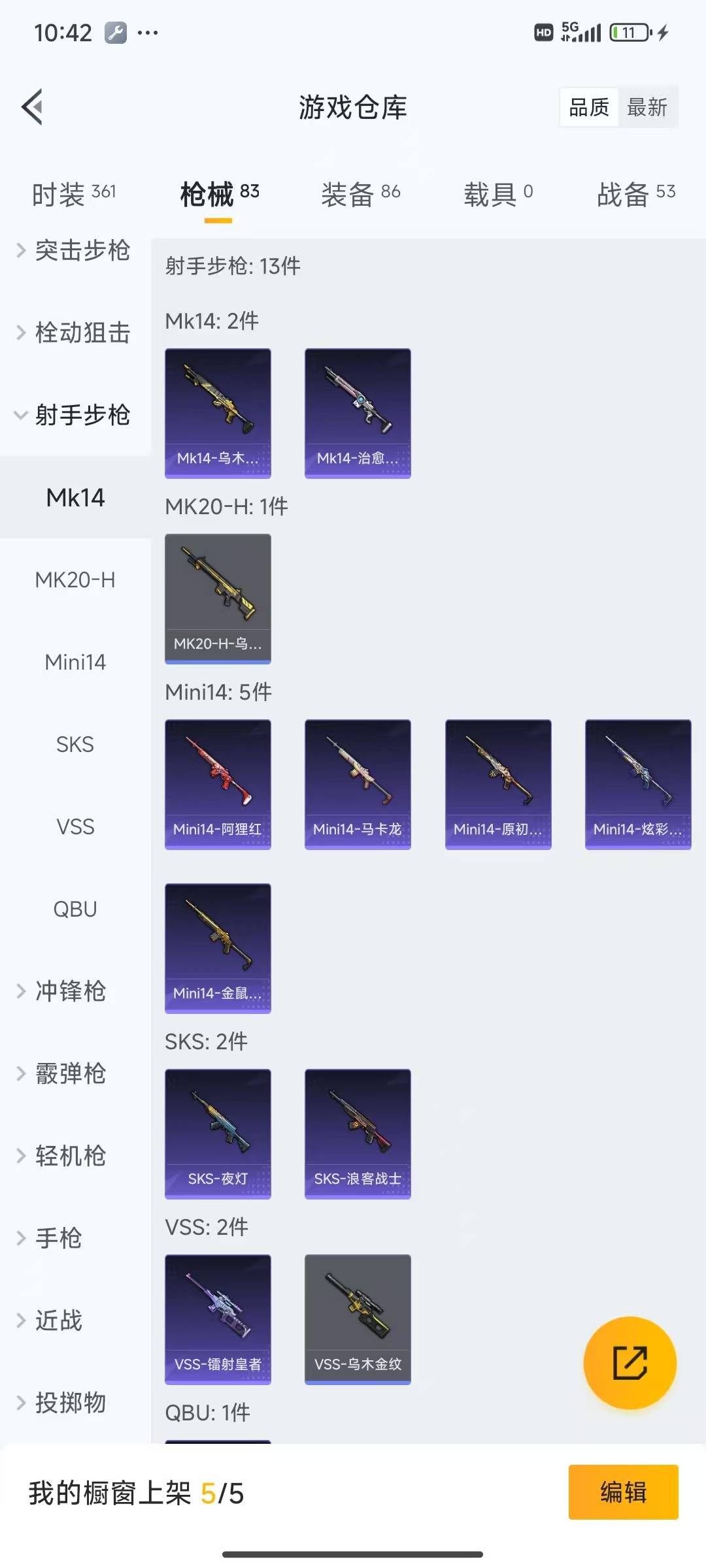706x1568 pixels.
Task: Select QBU in the sidebar
Action: (75, 909)
